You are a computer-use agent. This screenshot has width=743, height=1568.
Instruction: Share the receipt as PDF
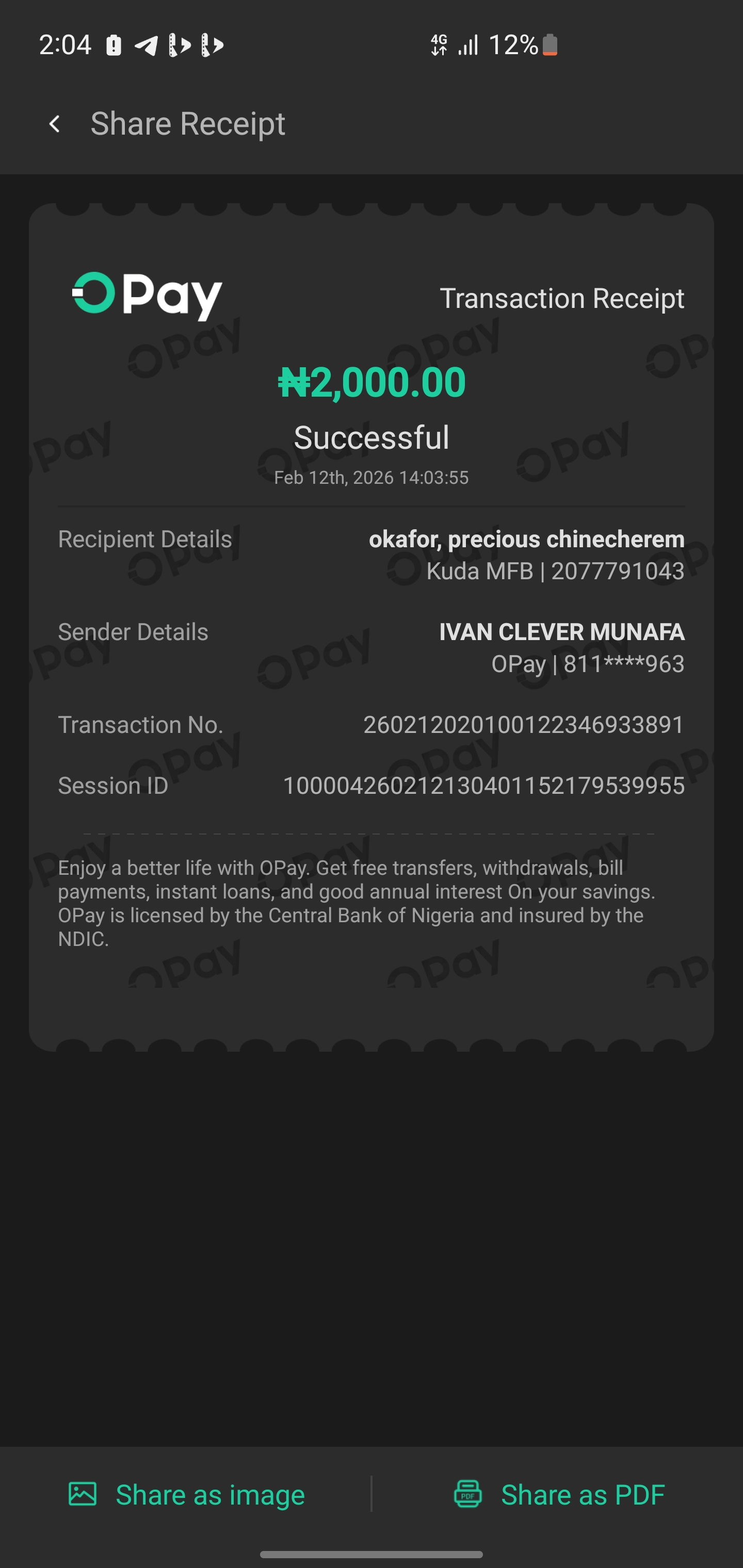pyautogui.click(x=559, y=1494)
